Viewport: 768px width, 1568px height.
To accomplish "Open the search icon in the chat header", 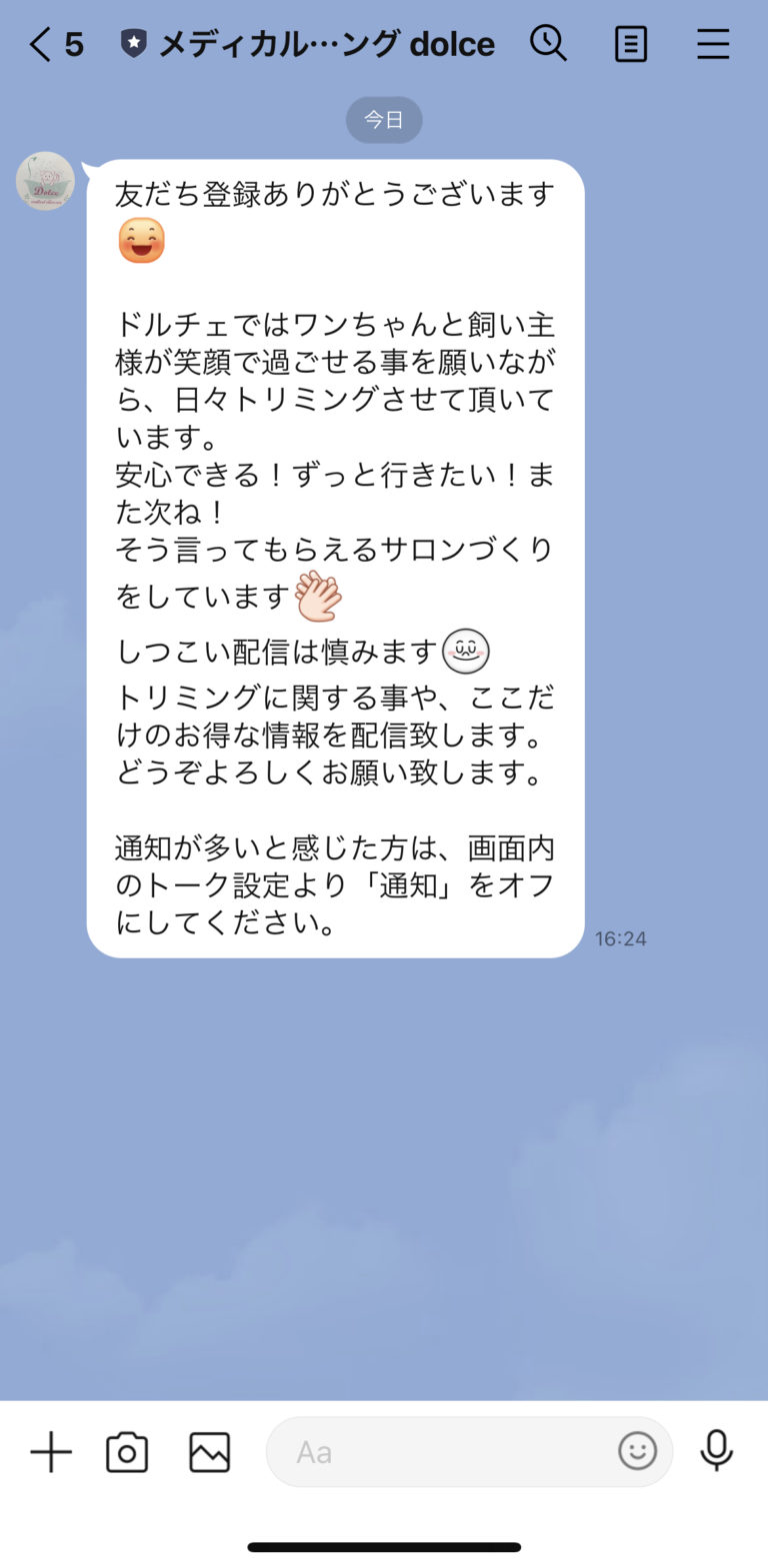I will point(549,44).
